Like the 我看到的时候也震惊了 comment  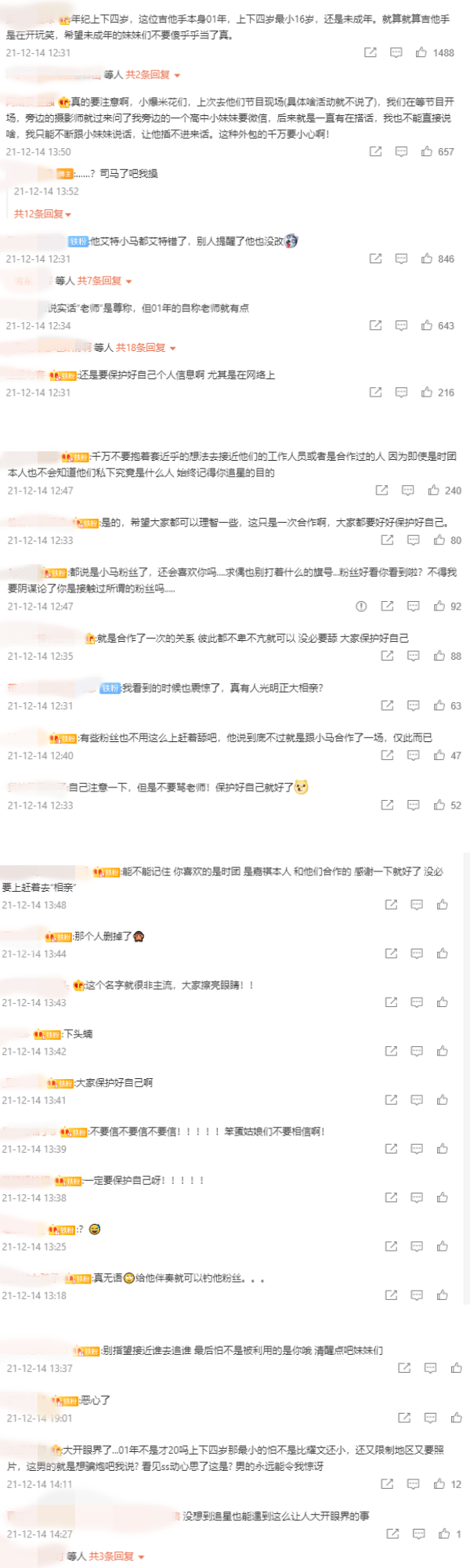(439, 705)
